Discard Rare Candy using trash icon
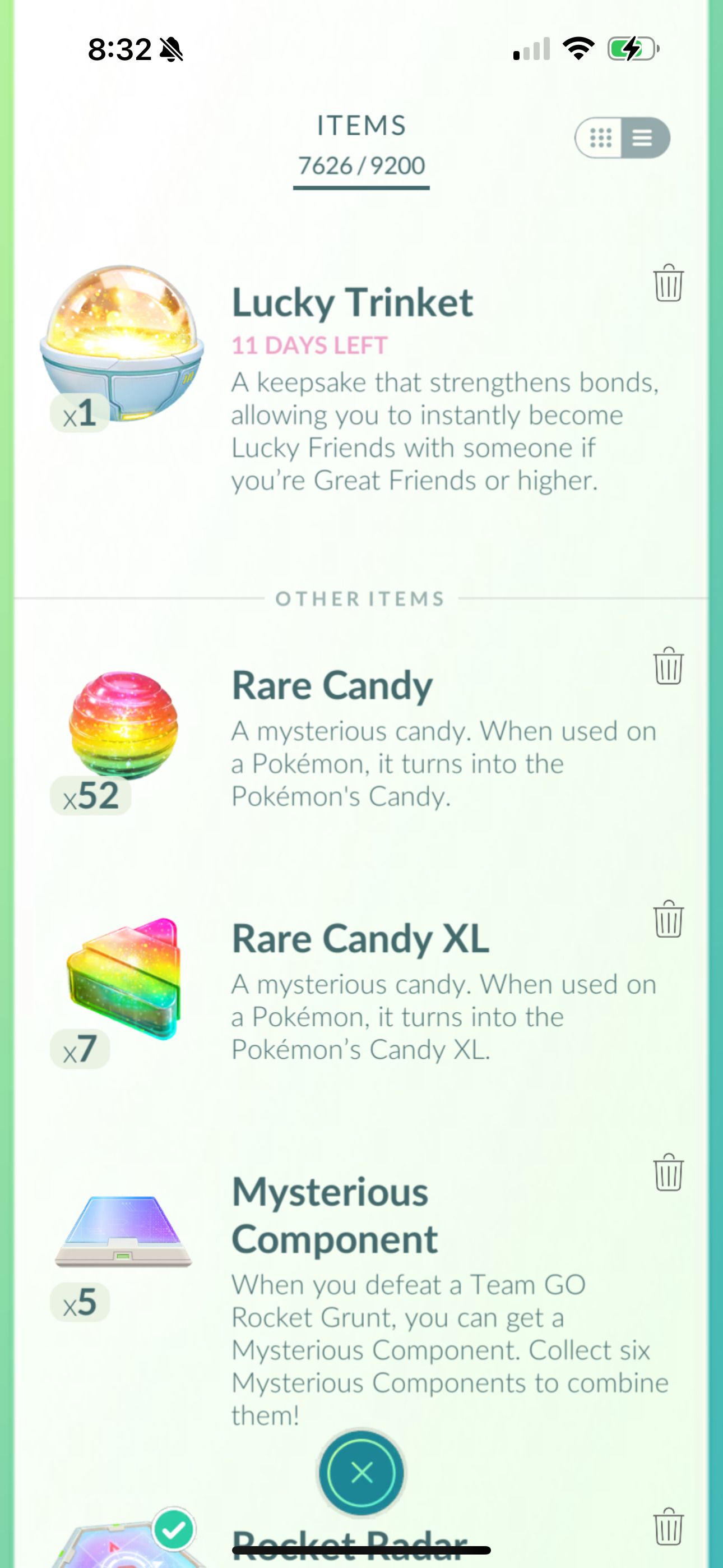This screenshot has height=1568, width=723. tap(668, 666)
